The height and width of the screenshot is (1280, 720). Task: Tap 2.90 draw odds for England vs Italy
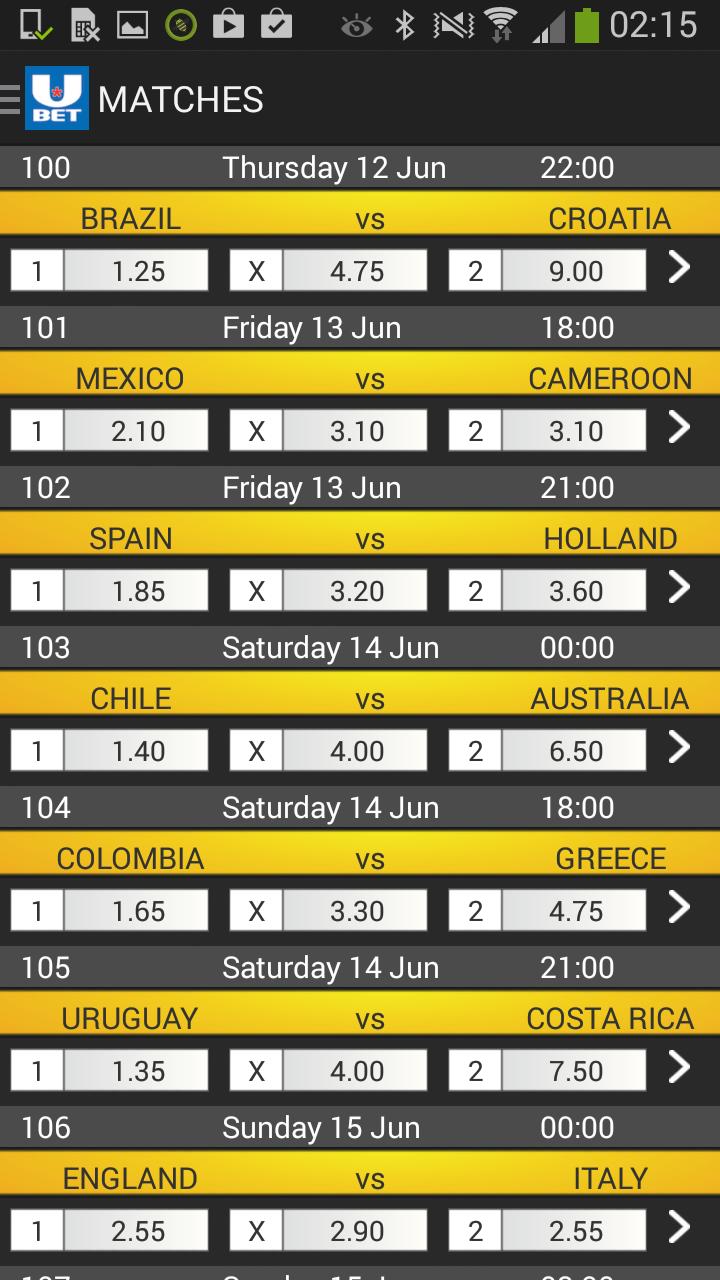(x=355, y=1229)
